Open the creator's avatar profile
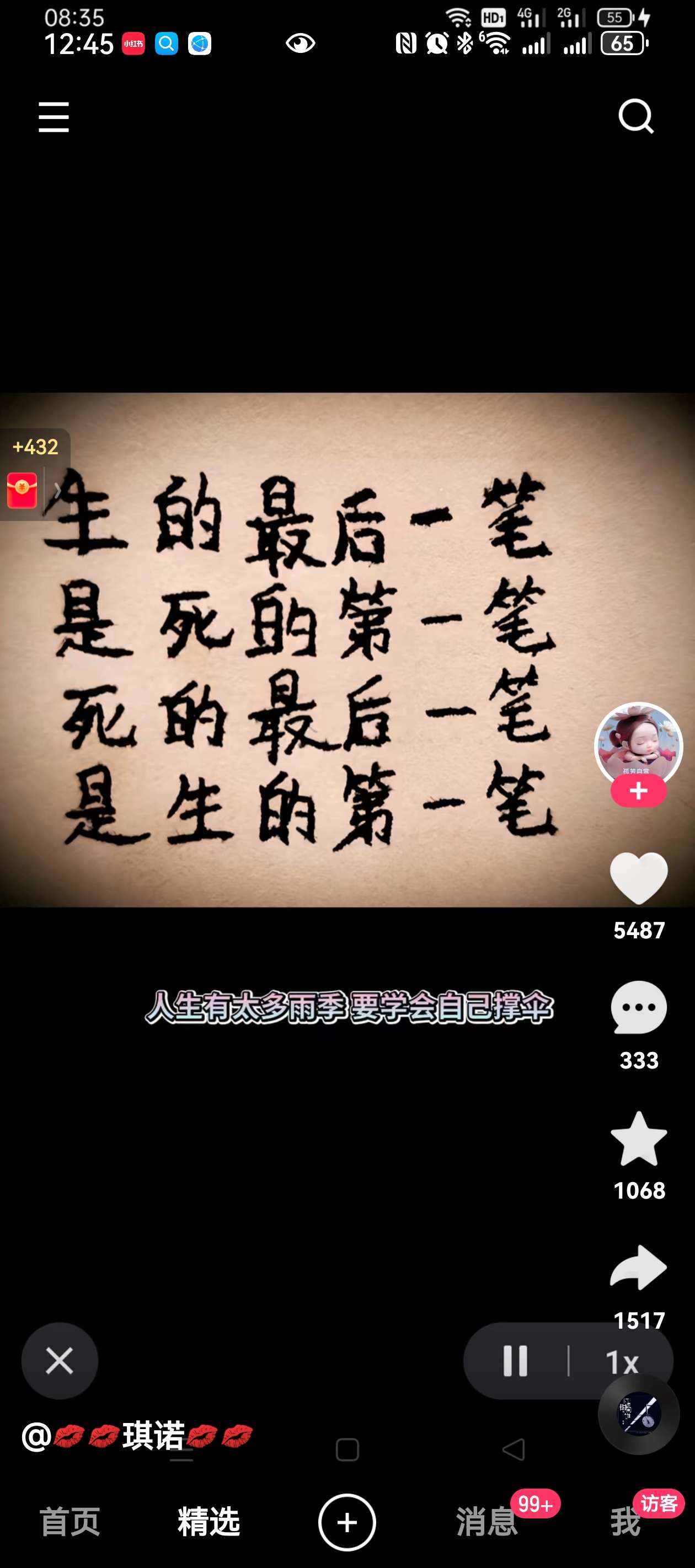 pyautogui.click(x=638, y=744)
